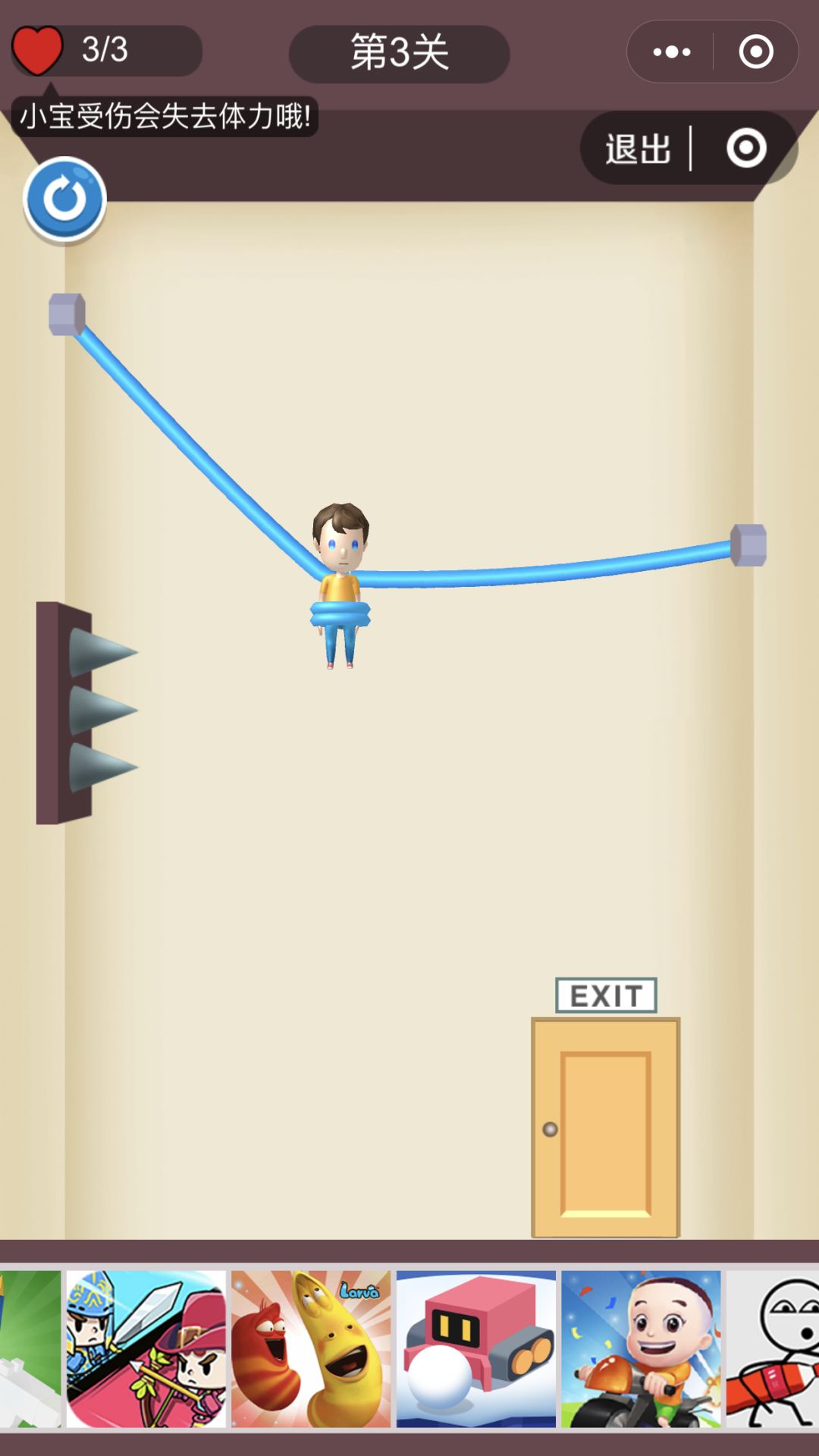Restart the level with the blue reset button
Image resolution: width=819 pixels, height=1456 pixels.
(64, 199)
